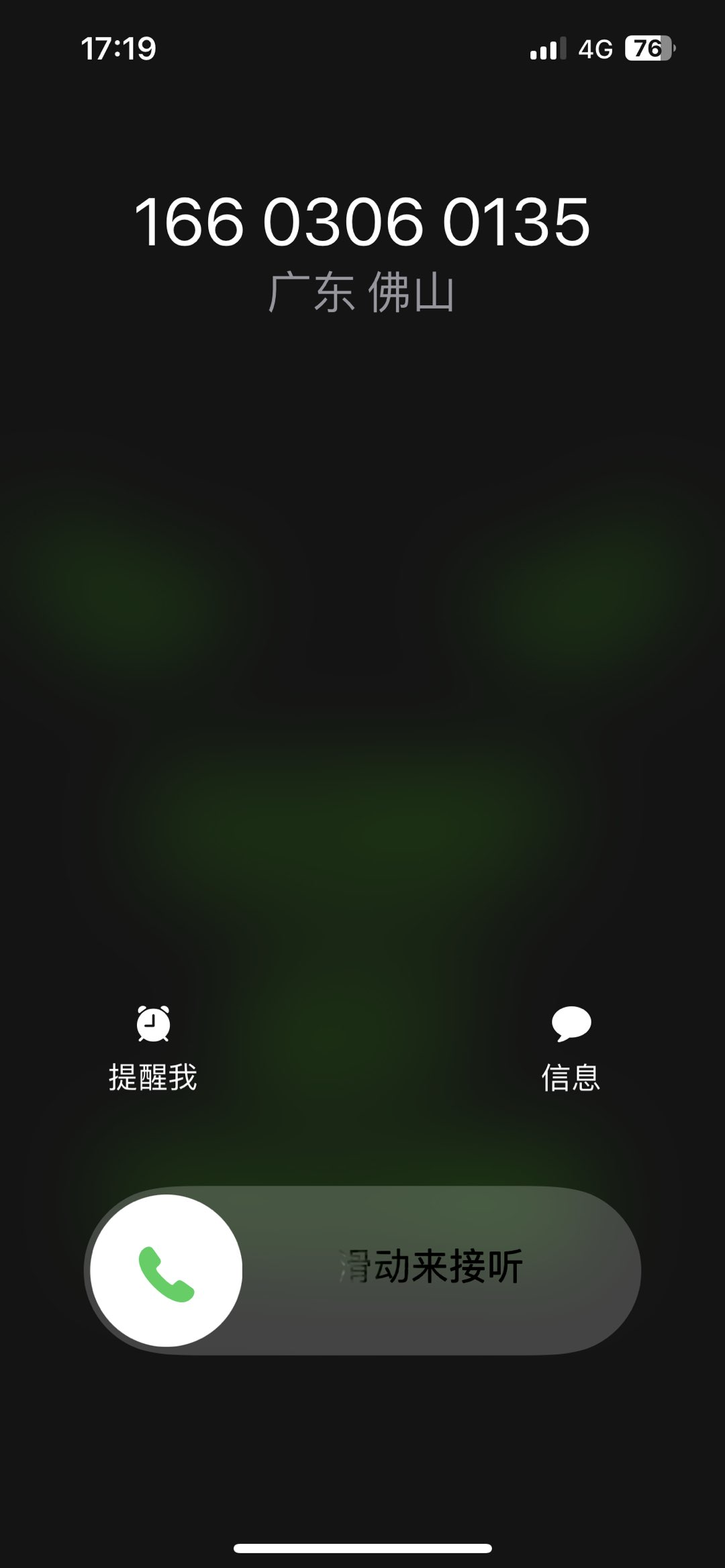Tap the green receiver inside the answer slider
725x1568 pixels.
pos(168,1273)
